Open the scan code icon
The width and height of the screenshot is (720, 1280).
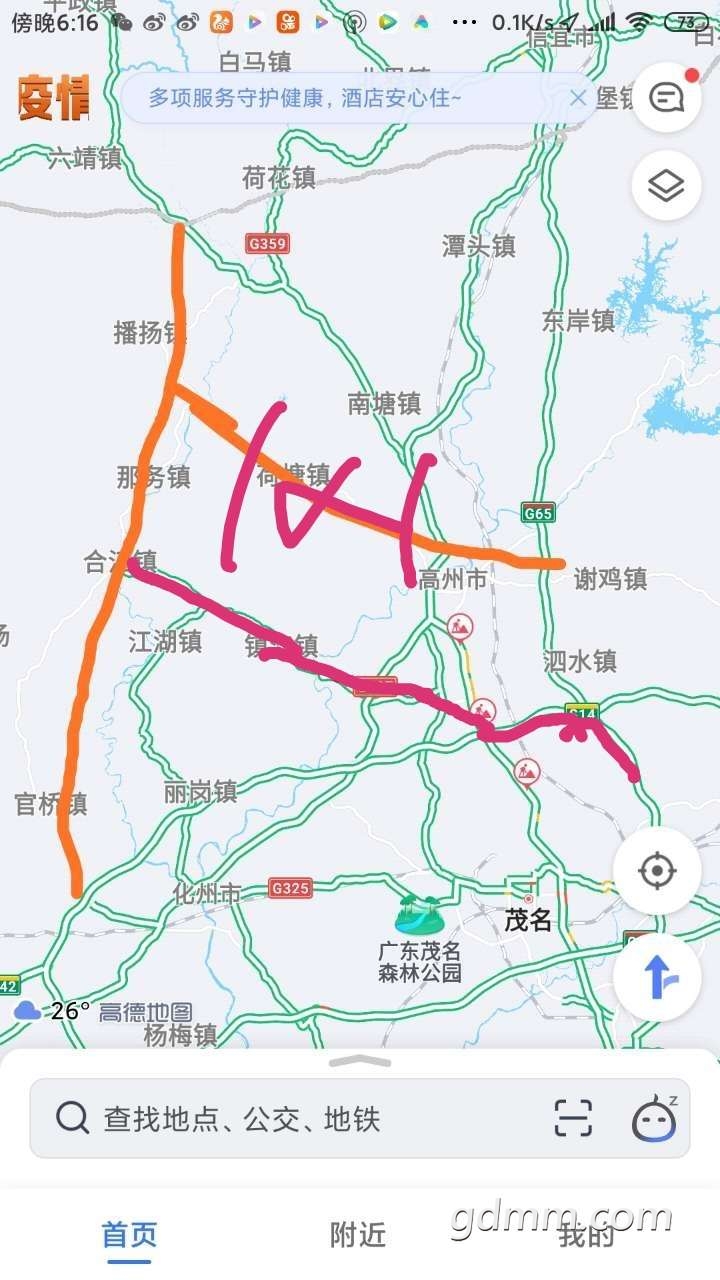[573, 1118]
